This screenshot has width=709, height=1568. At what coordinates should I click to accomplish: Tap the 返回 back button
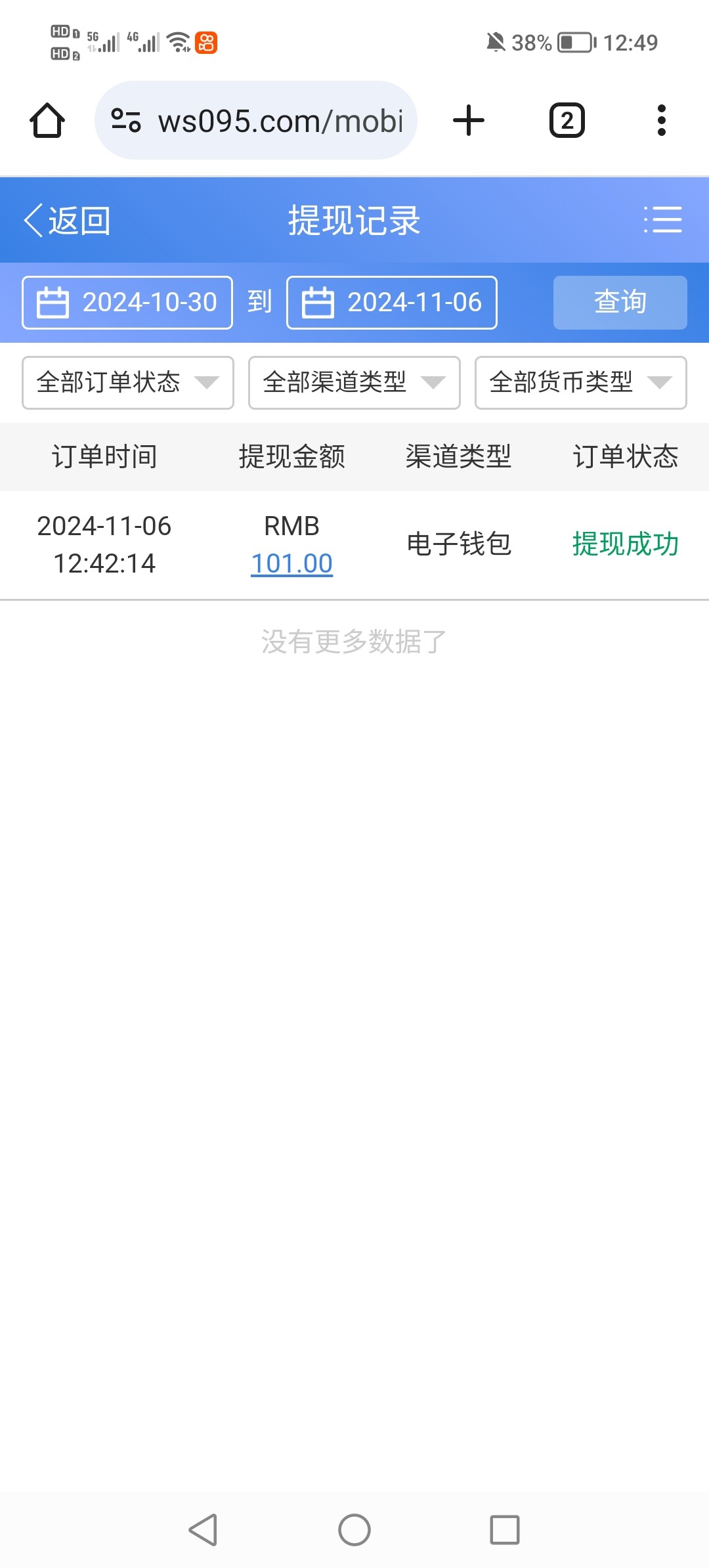(x=68, y=221)
